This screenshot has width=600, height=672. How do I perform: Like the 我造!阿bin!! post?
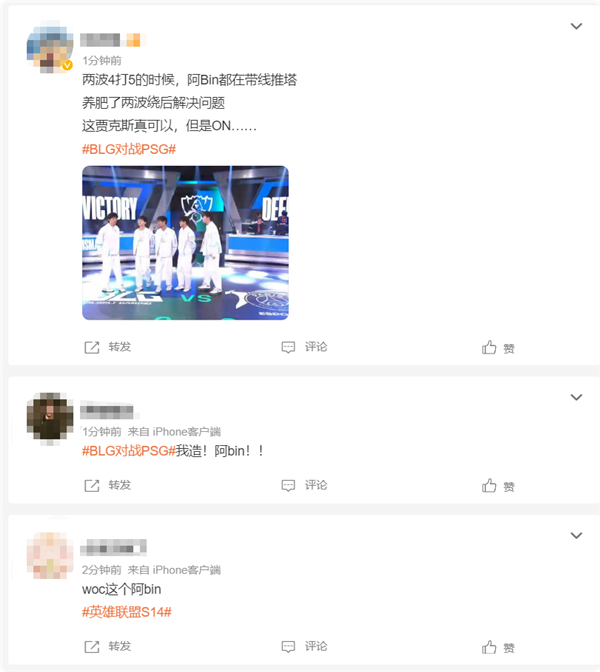498,486
